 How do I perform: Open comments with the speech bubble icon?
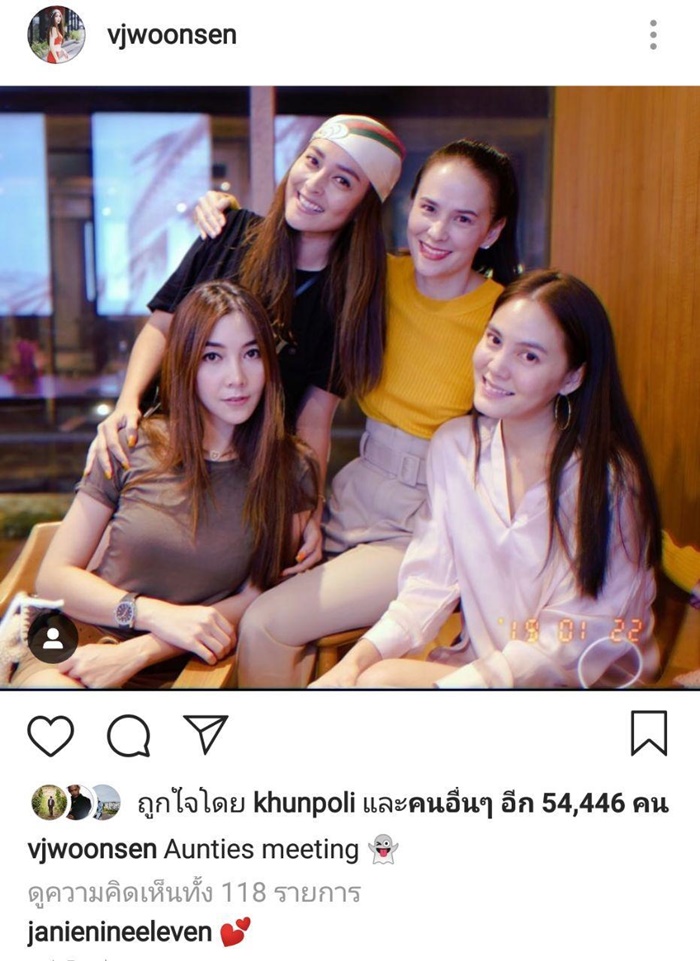click(128, 736)
